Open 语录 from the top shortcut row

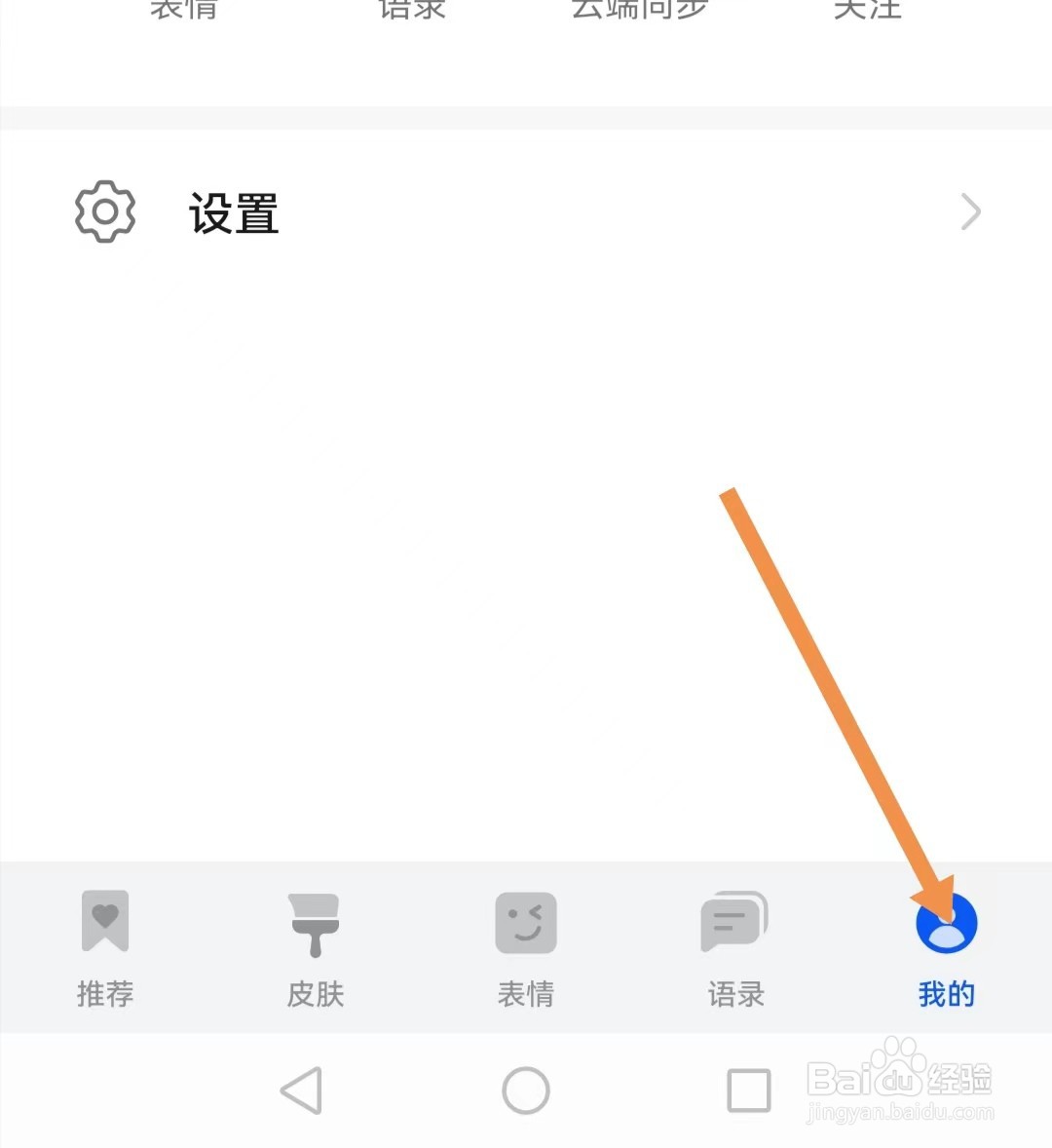tap(411, 10)
